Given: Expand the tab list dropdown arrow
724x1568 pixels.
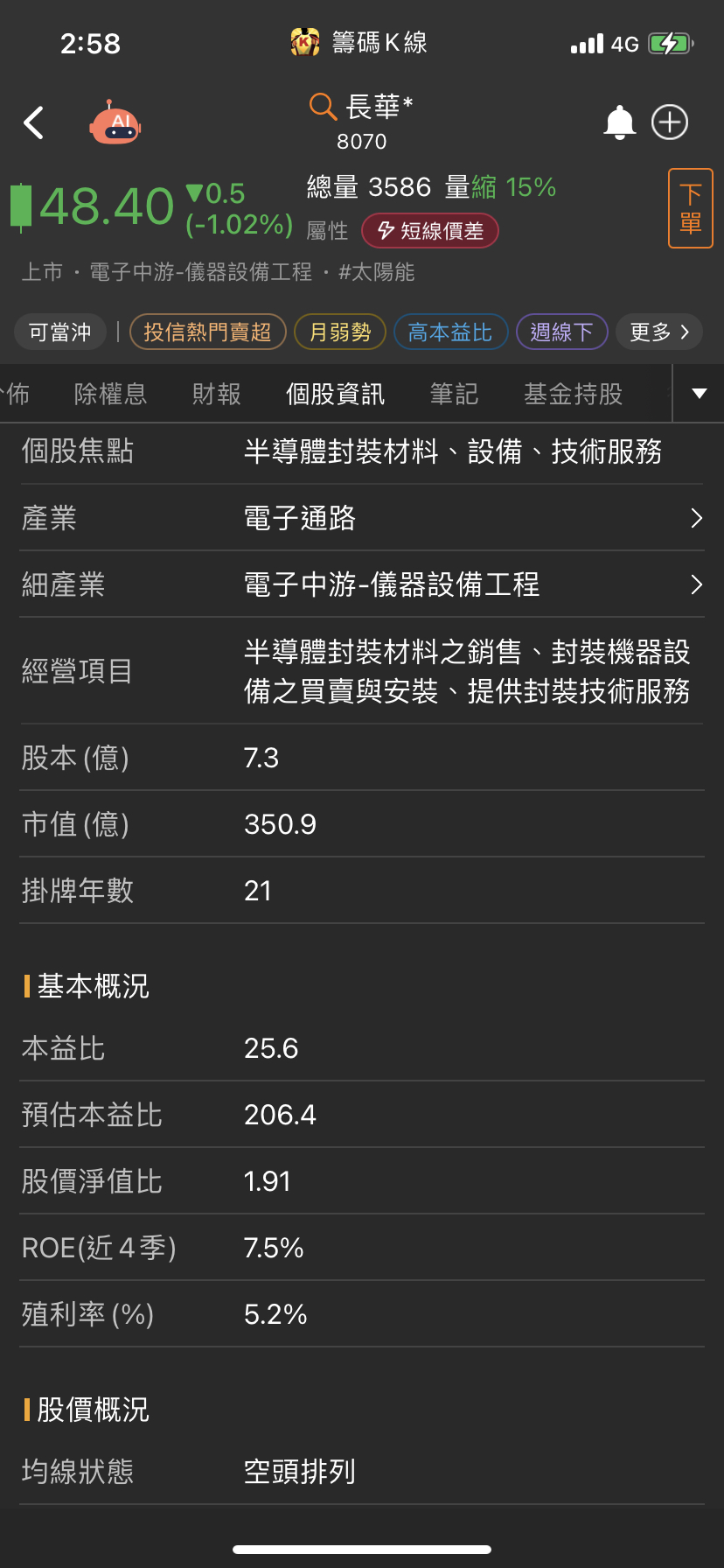Looking at the screenshot, I should [x=699, y=394].
